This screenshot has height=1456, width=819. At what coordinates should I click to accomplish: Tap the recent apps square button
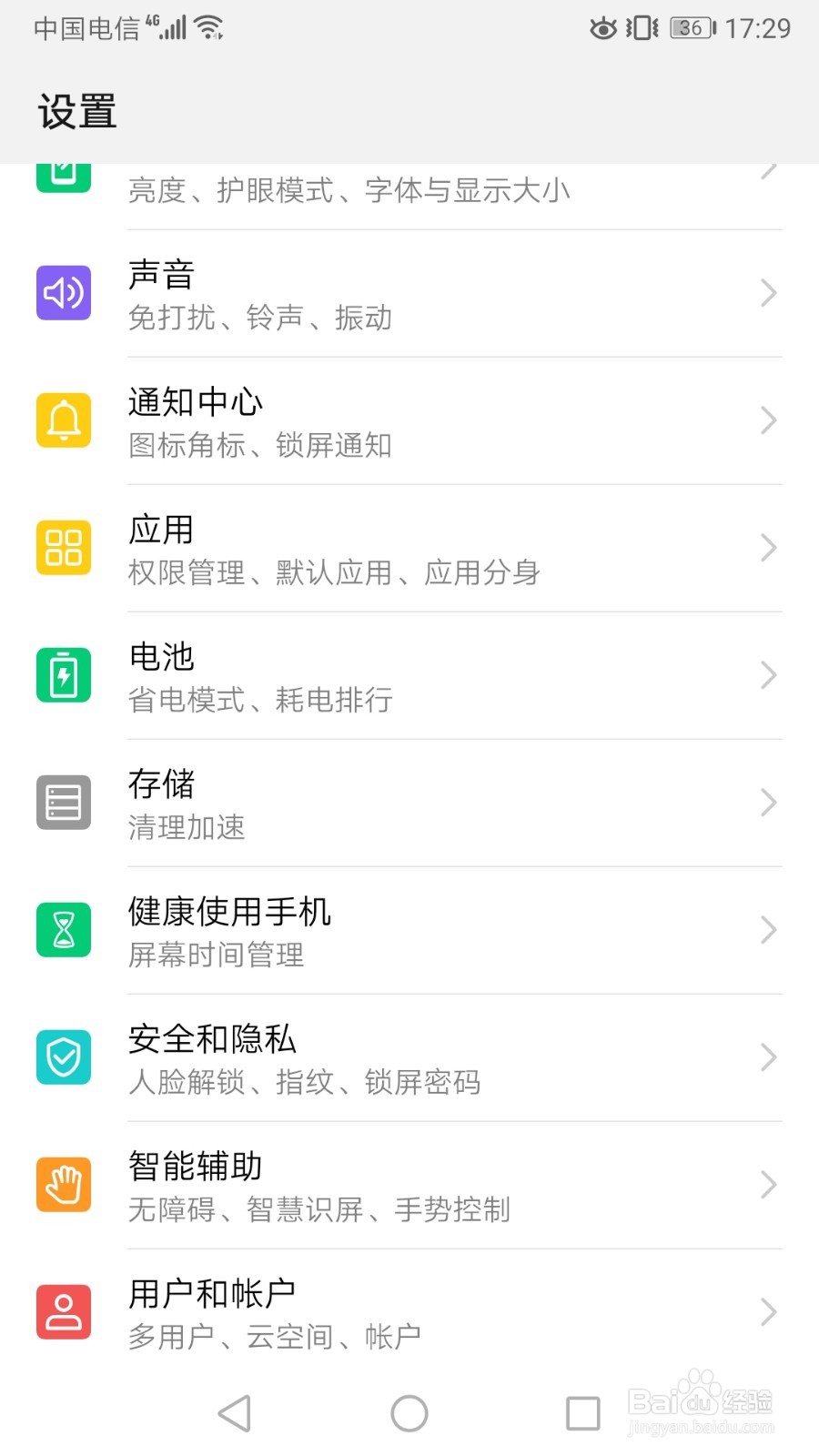583,1413
